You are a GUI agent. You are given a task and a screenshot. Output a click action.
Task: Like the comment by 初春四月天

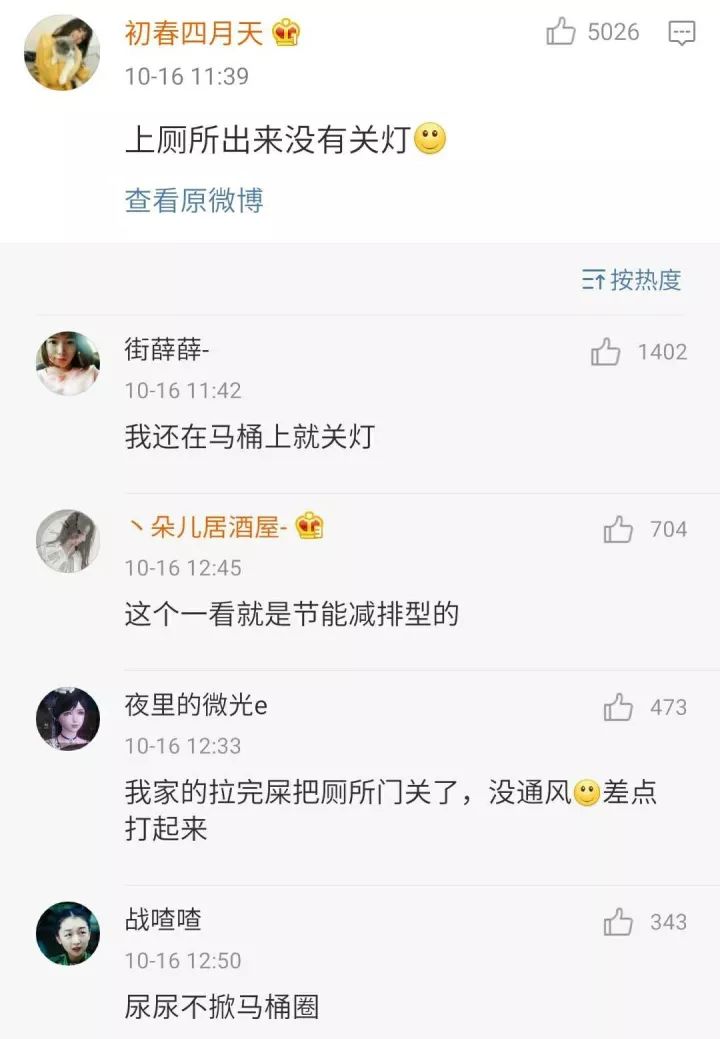click(562, 33)
